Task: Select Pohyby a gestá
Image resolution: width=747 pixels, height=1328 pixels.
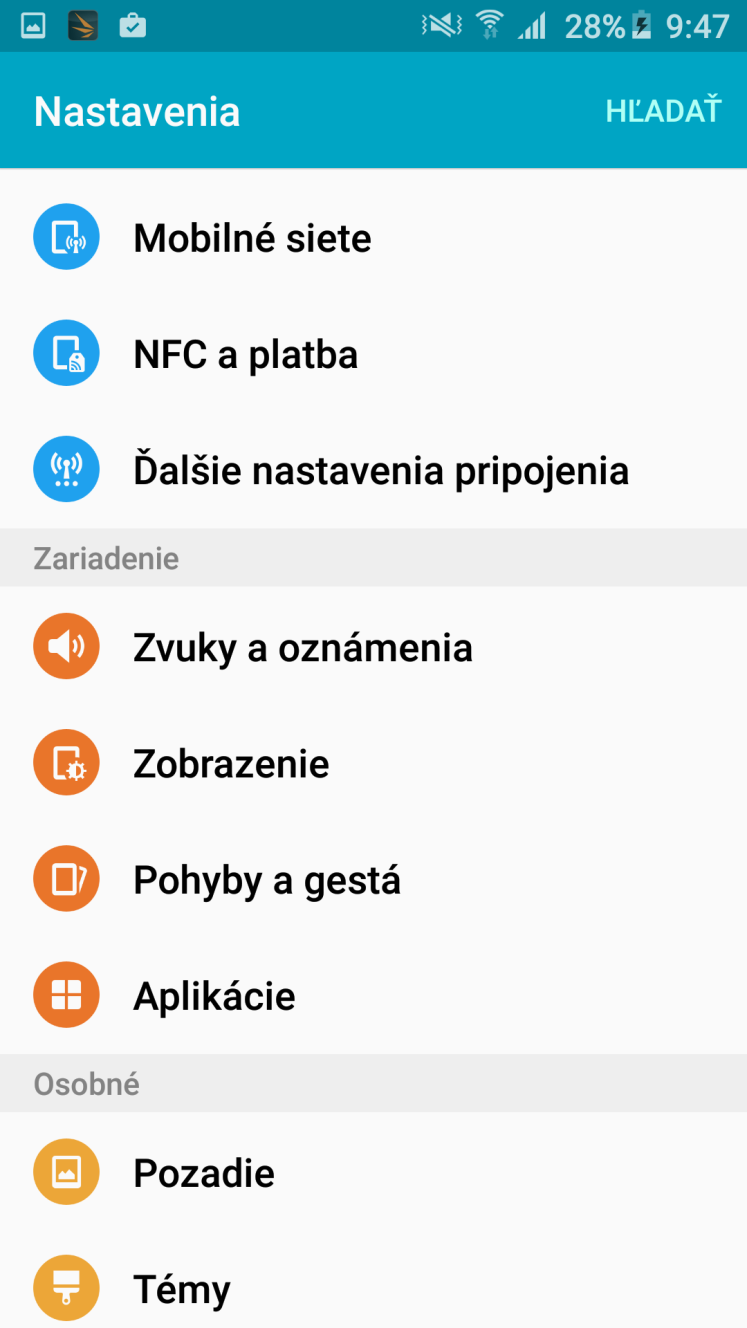Action: point(373,879)
